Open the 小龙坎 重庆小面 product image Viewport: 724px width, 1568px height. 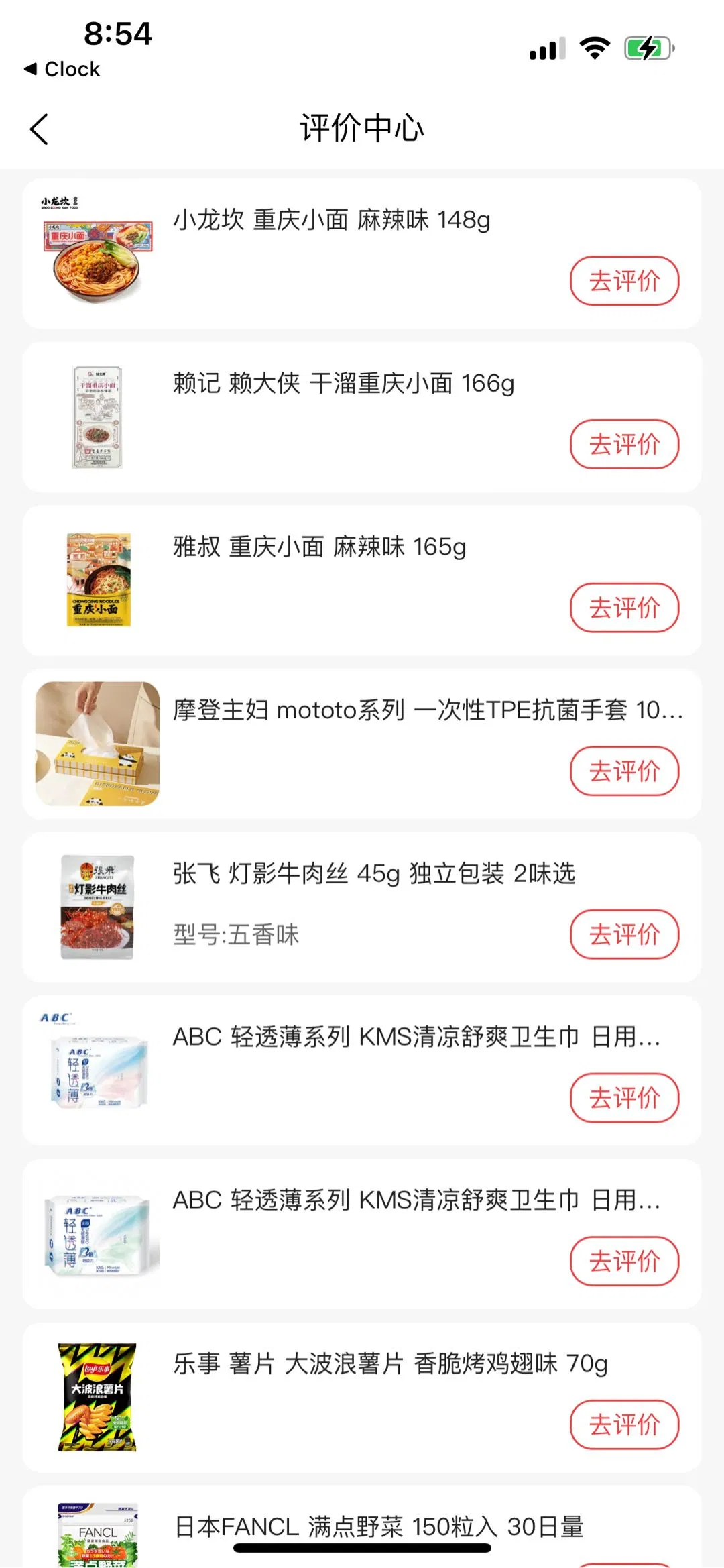coord(97,253)
